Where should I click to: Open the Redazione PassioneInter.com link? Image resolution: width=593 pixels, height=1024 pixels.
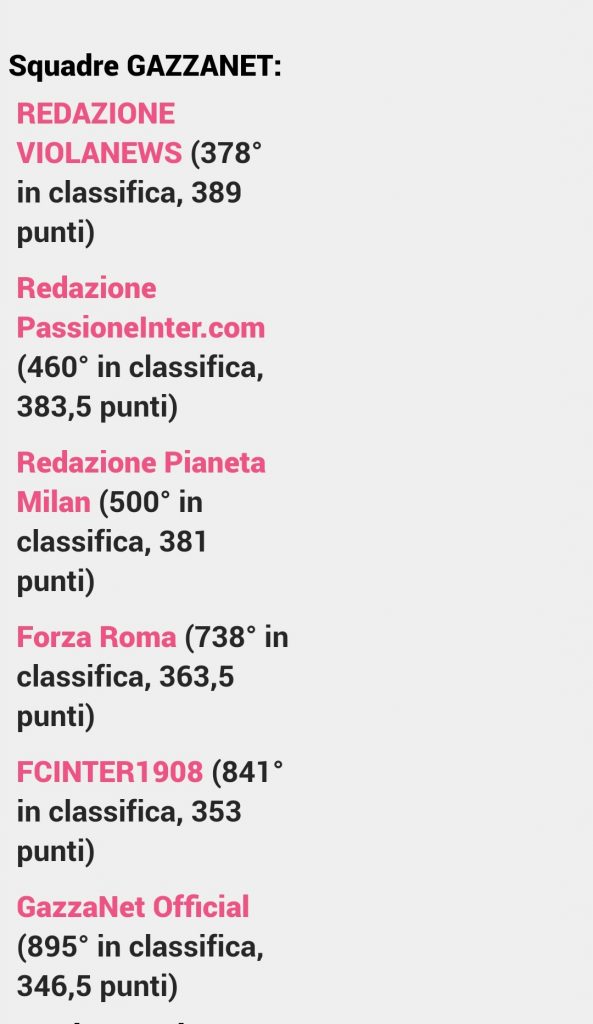(140, 308)
